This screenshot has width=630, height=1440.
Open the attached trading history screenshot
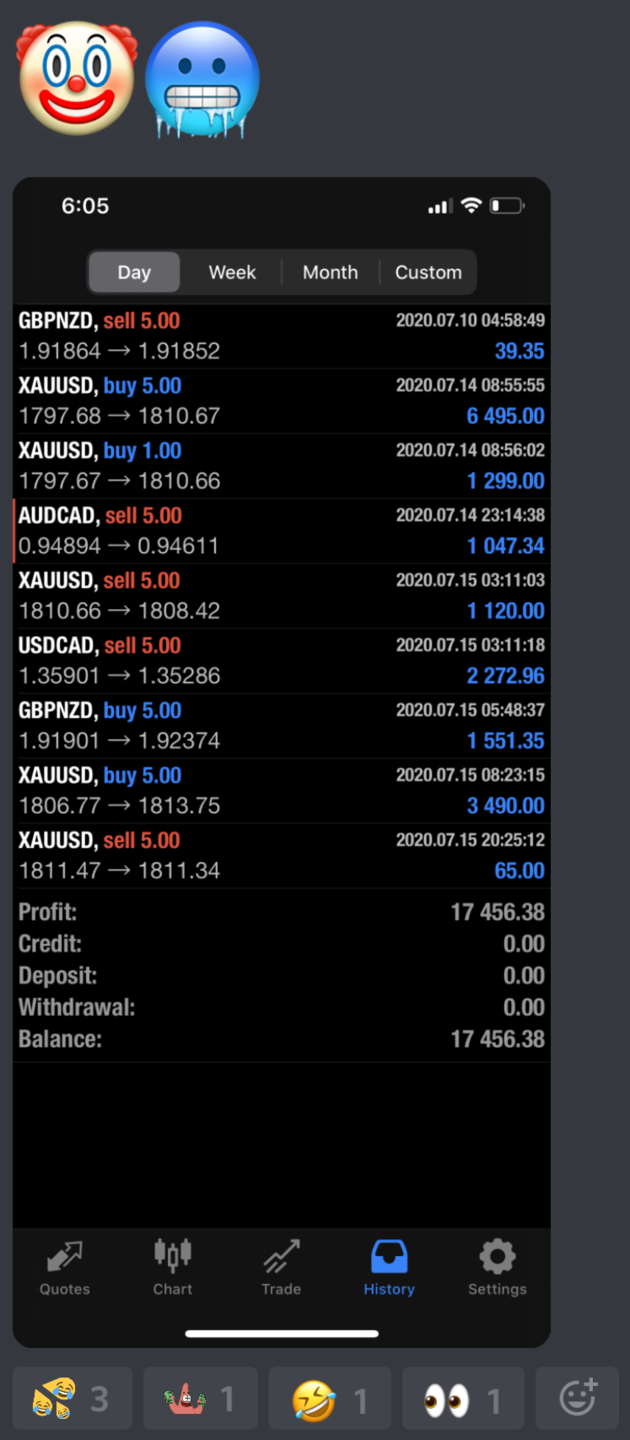point(281,760)
